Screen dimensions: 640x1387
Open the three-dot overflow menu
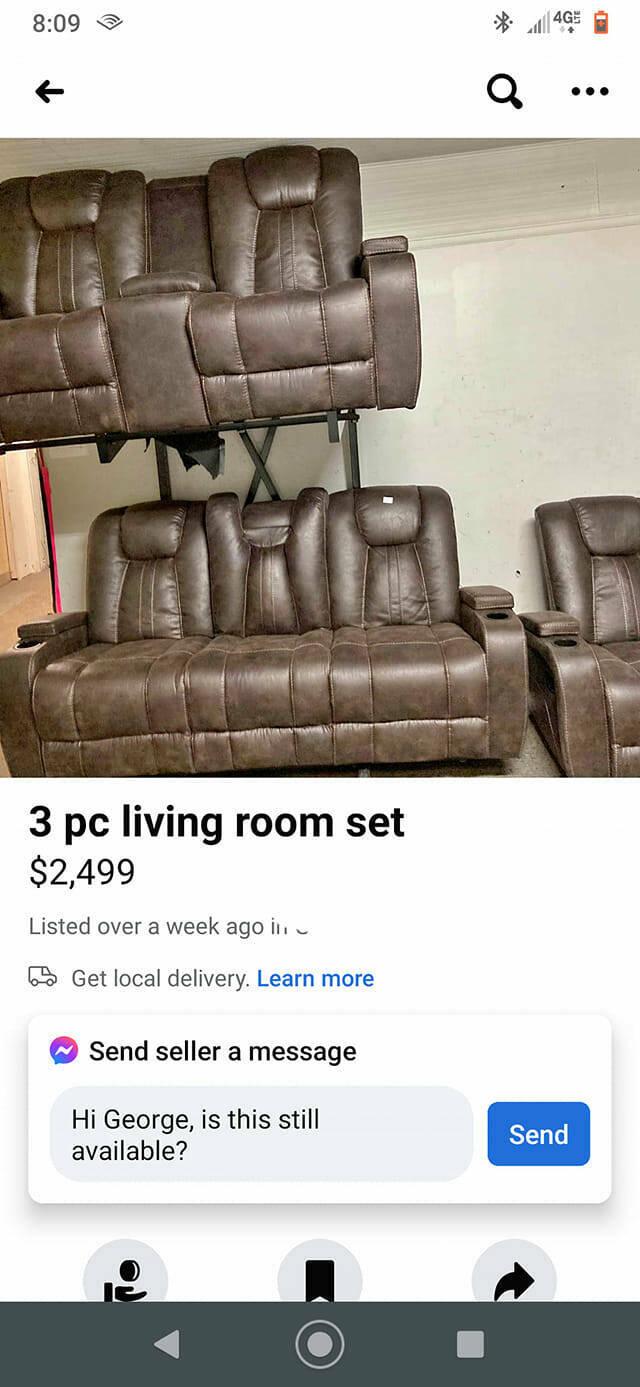(x=589, y=92)
